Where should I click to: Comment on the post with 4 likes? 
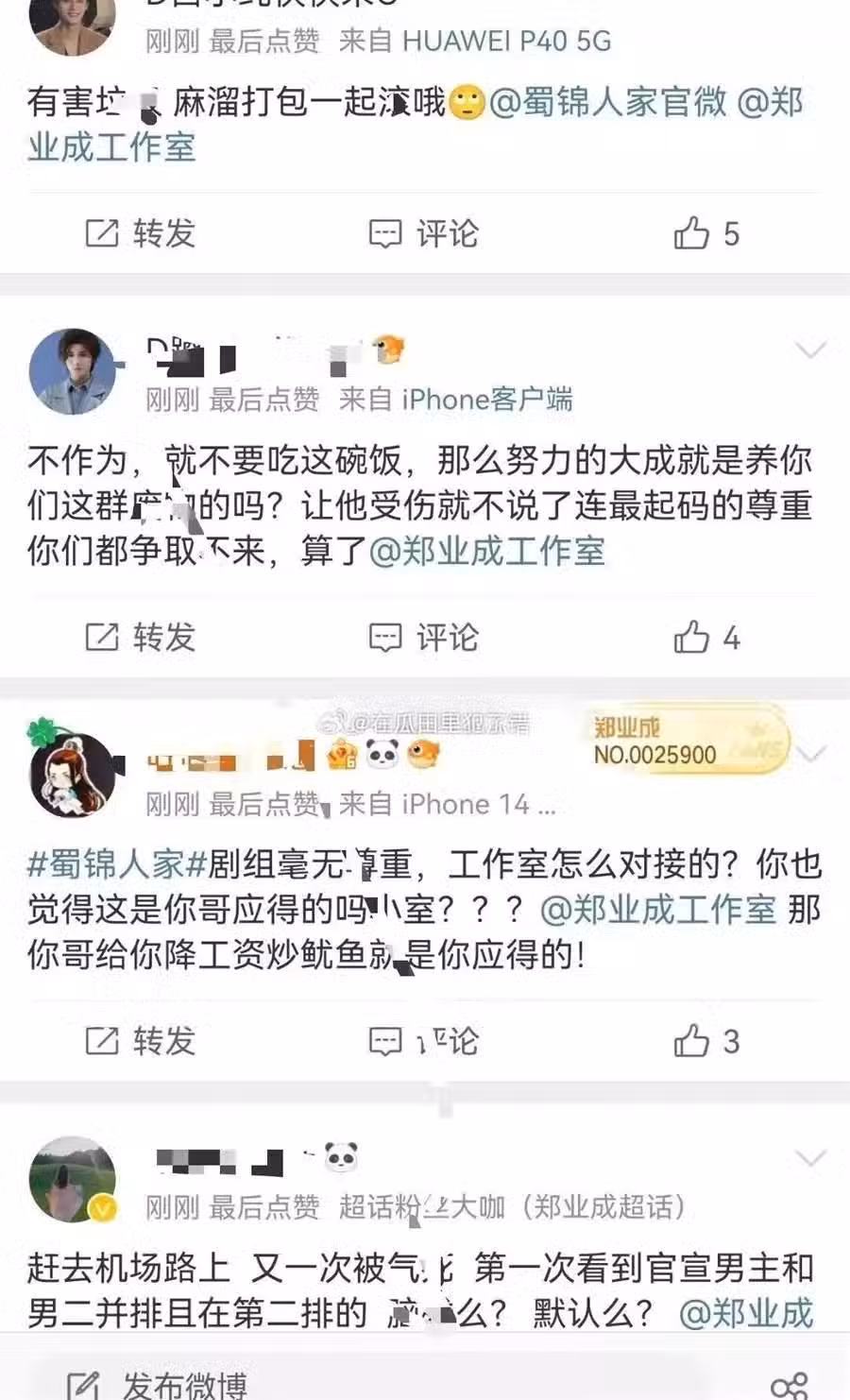(423, 637)
